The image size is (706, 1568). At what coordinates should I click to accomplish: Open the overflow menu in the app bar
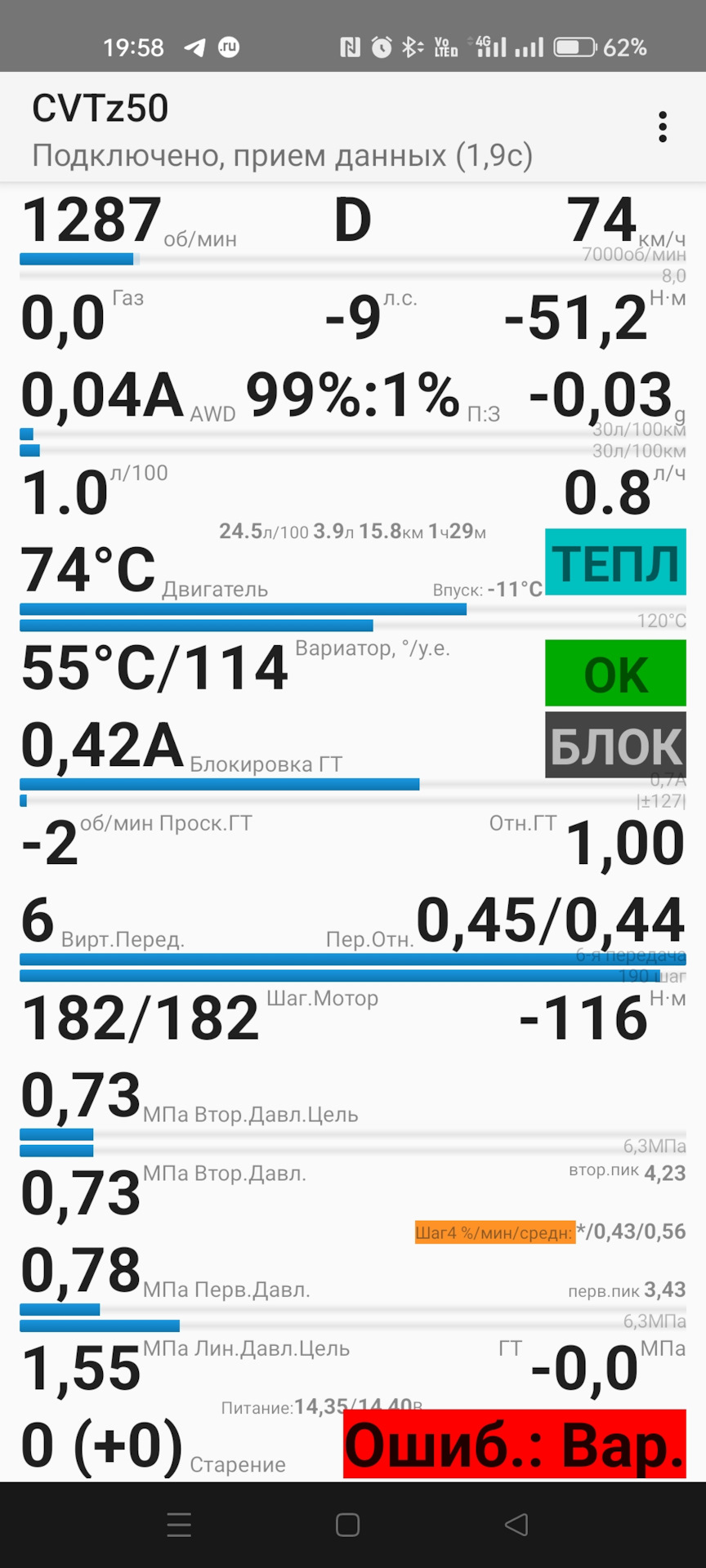663,127
